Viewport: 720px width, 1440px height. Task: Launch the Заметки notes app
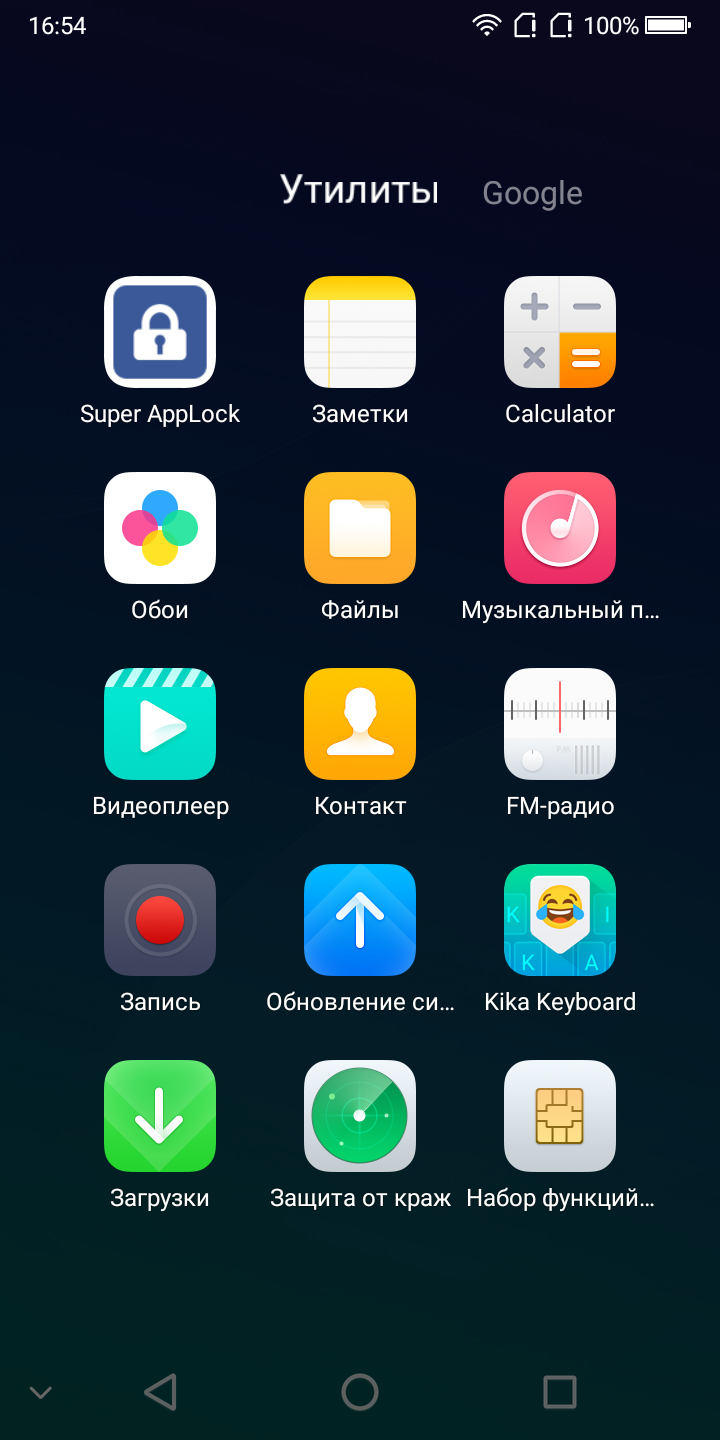(360, 332)
